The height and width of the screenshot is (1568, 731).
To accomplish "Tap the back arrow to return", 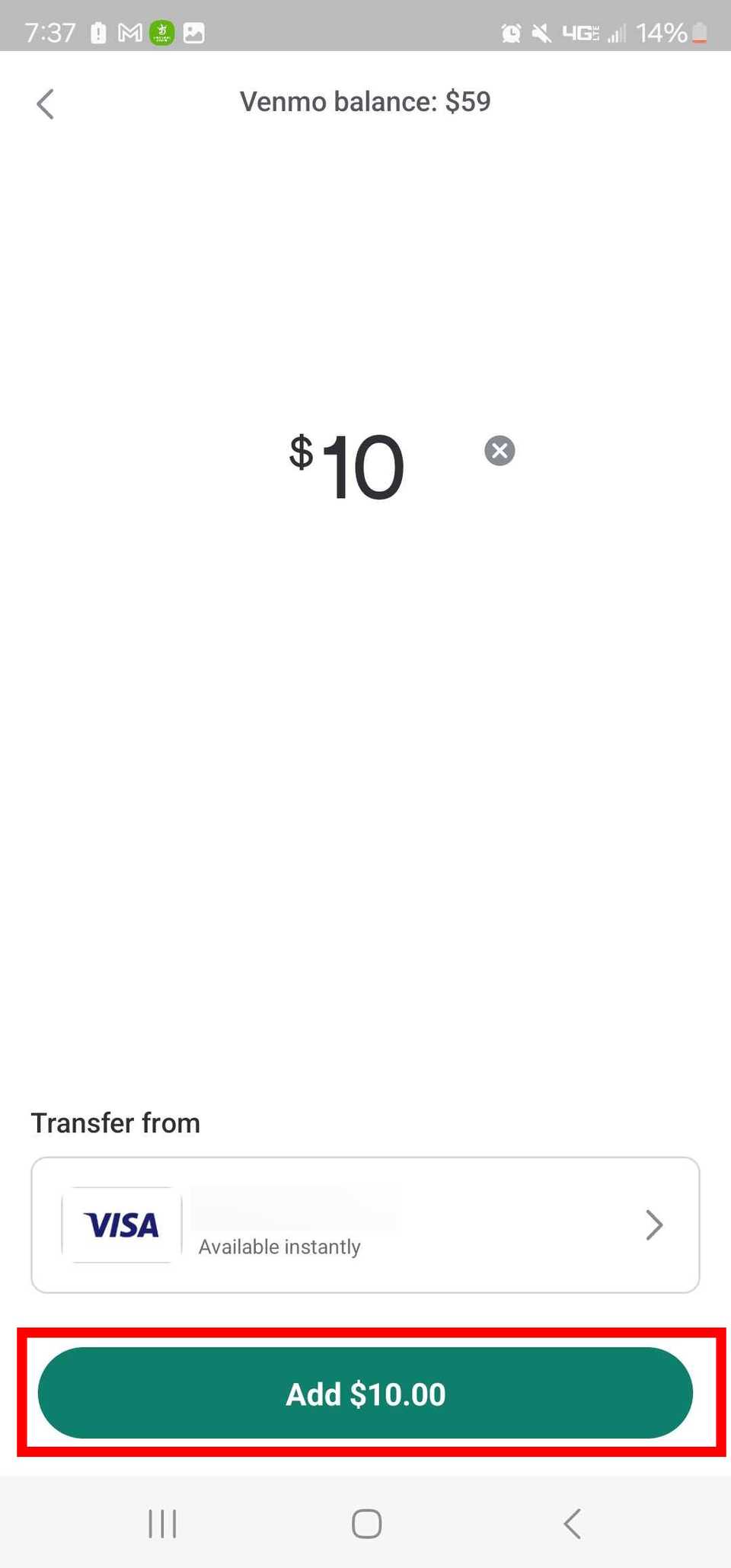I will point(46,103).
